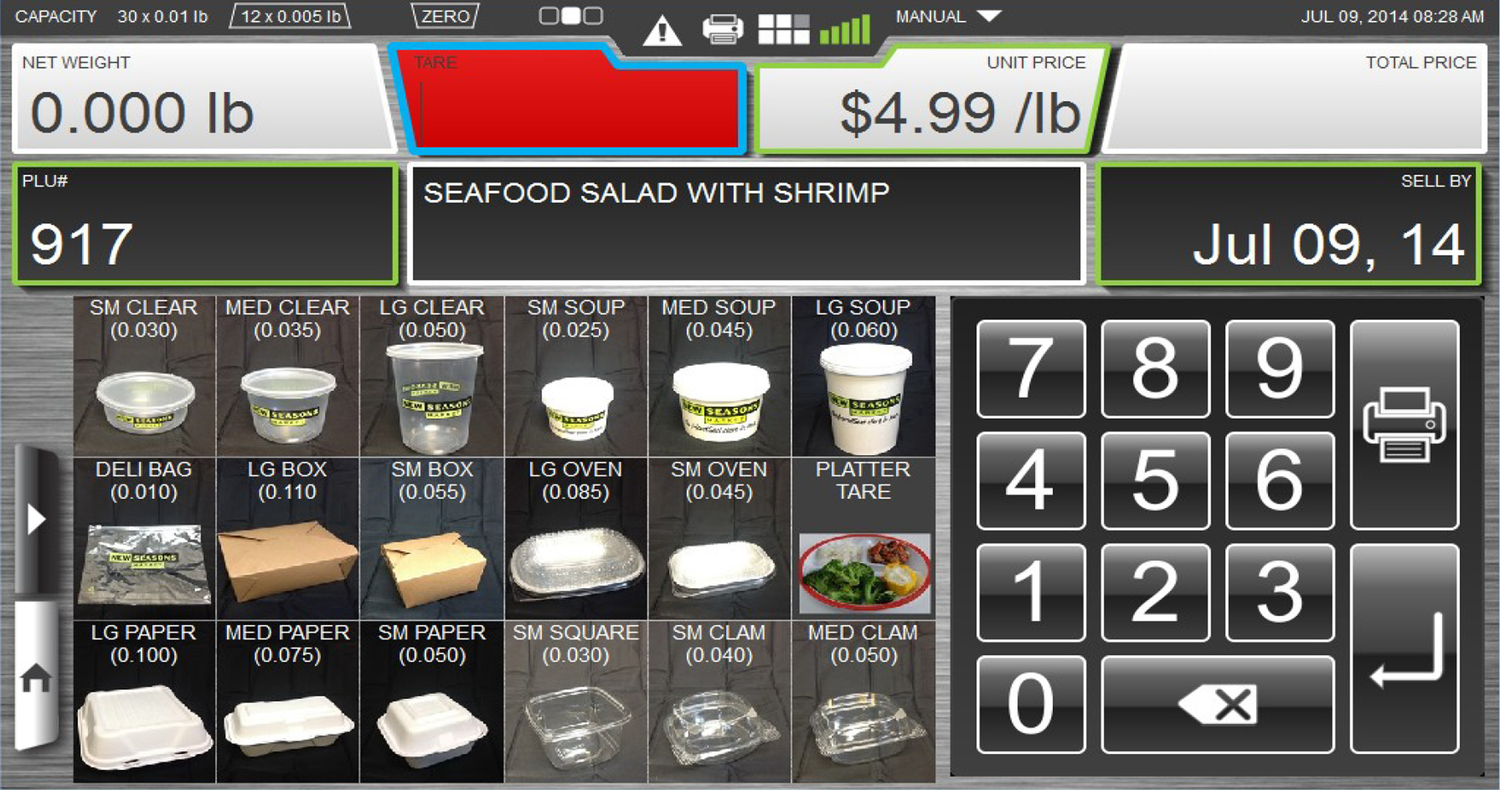The image size is (1500, 790).
Task: Zero the scale with ZERO button
Action: tap(445, 17)
